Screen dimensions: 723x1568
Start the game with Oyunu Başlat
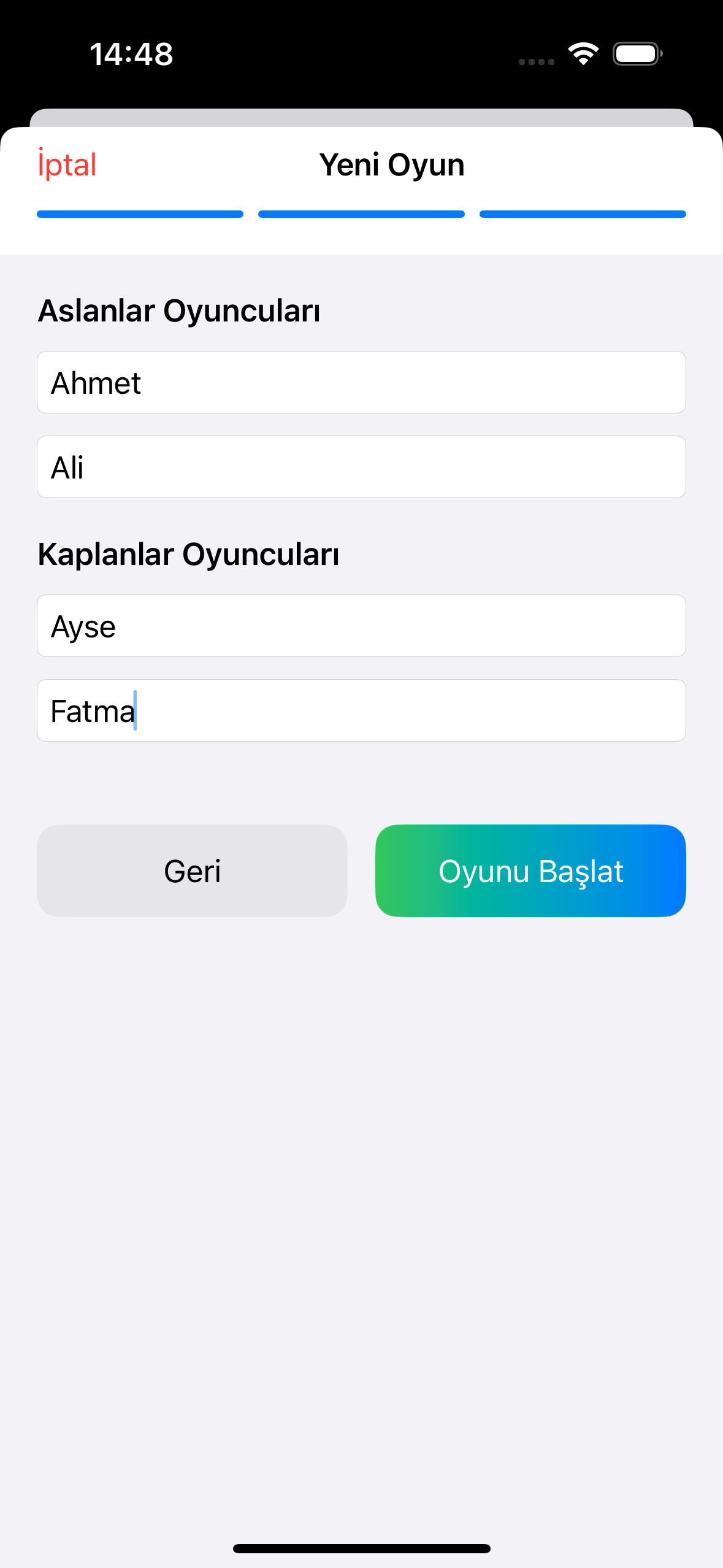[530, 870]
